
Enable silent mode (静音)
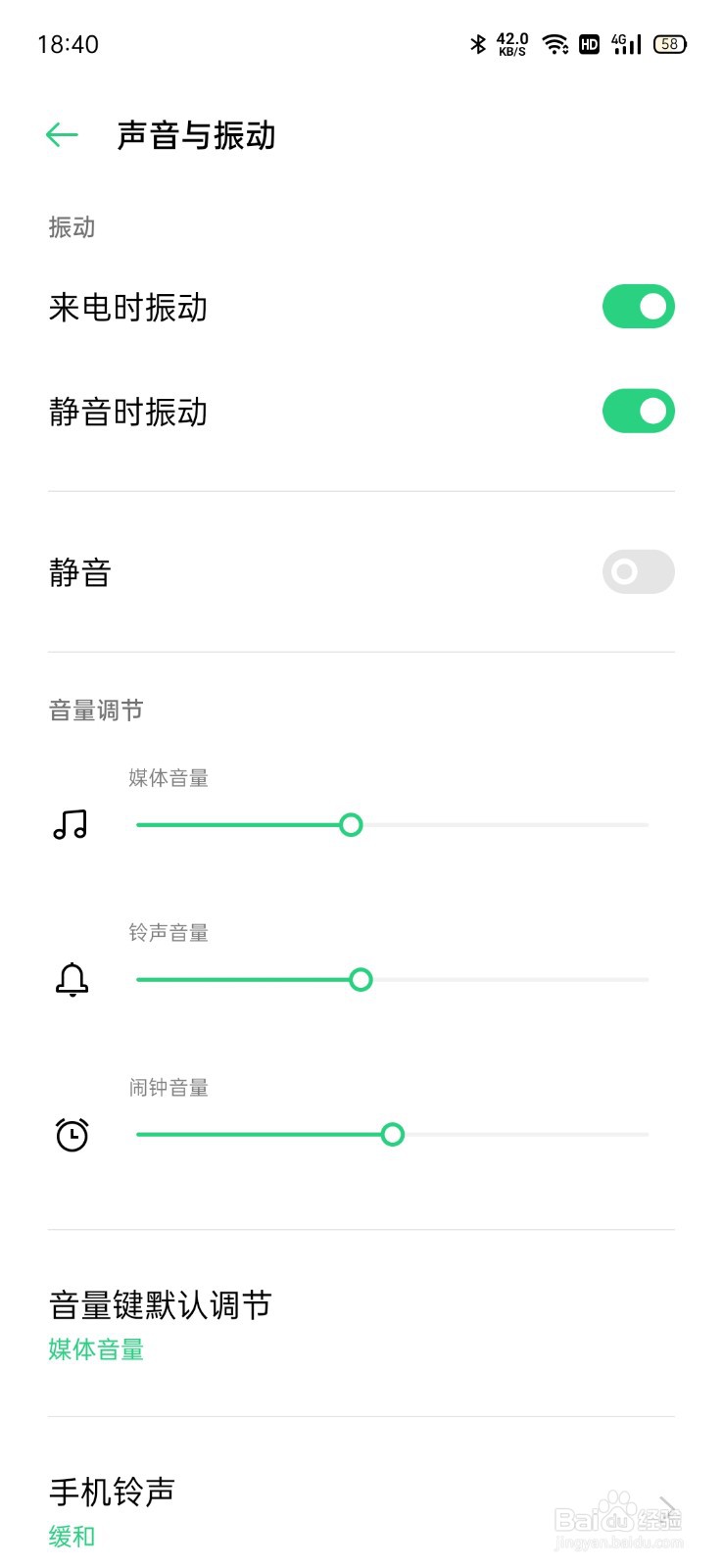[638, 571]
